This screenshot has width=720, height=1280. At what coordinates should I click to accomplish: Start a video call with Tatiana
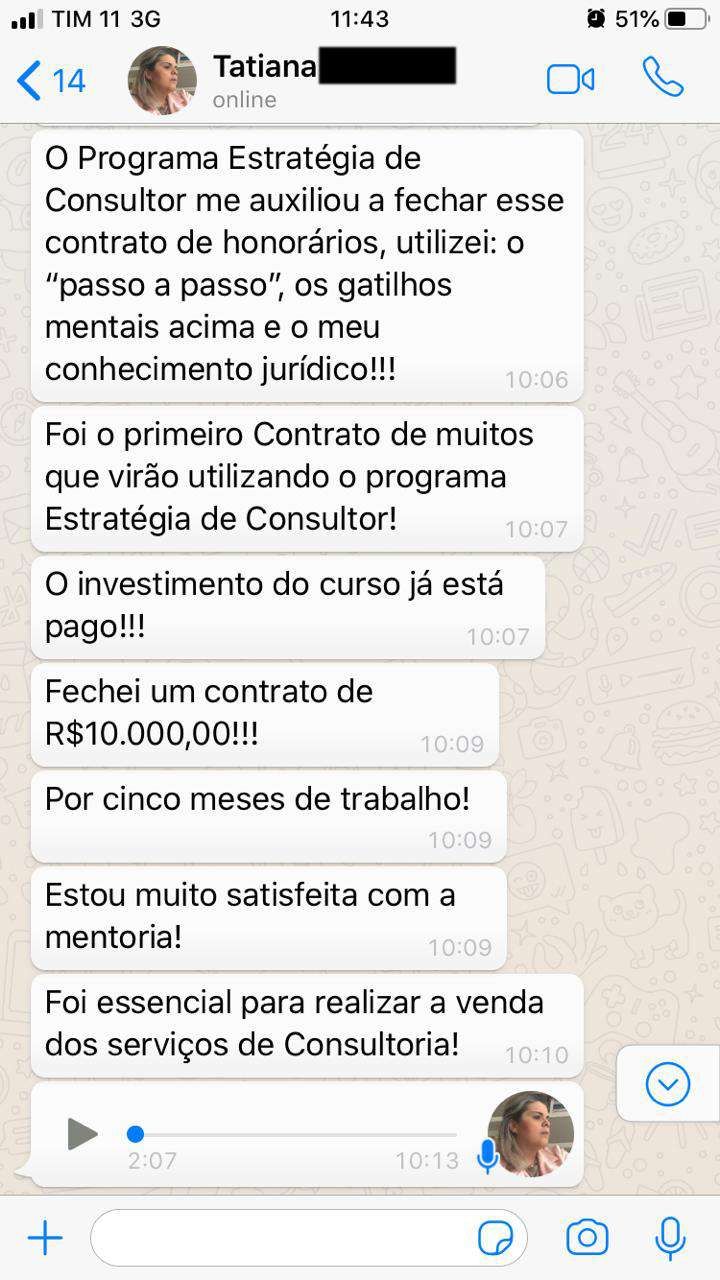(x=570, y=79)
